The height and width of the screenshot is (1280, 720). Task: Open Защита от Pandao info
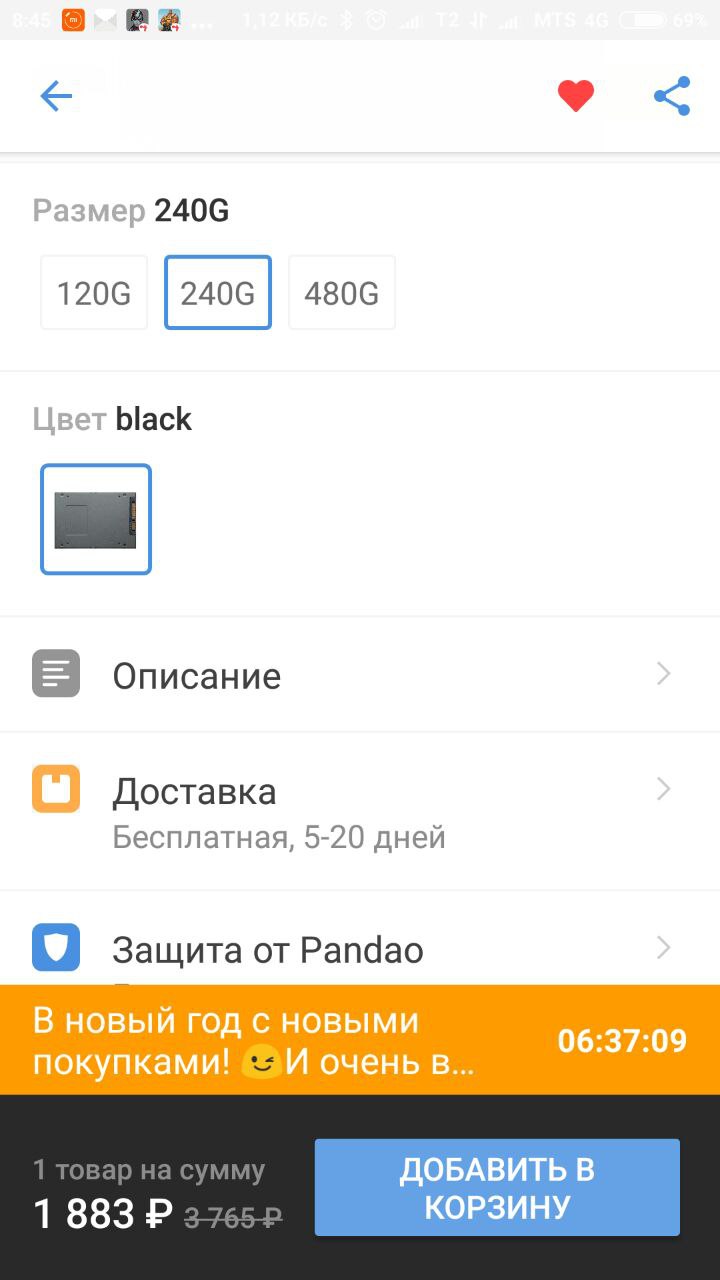click(360, 948)
